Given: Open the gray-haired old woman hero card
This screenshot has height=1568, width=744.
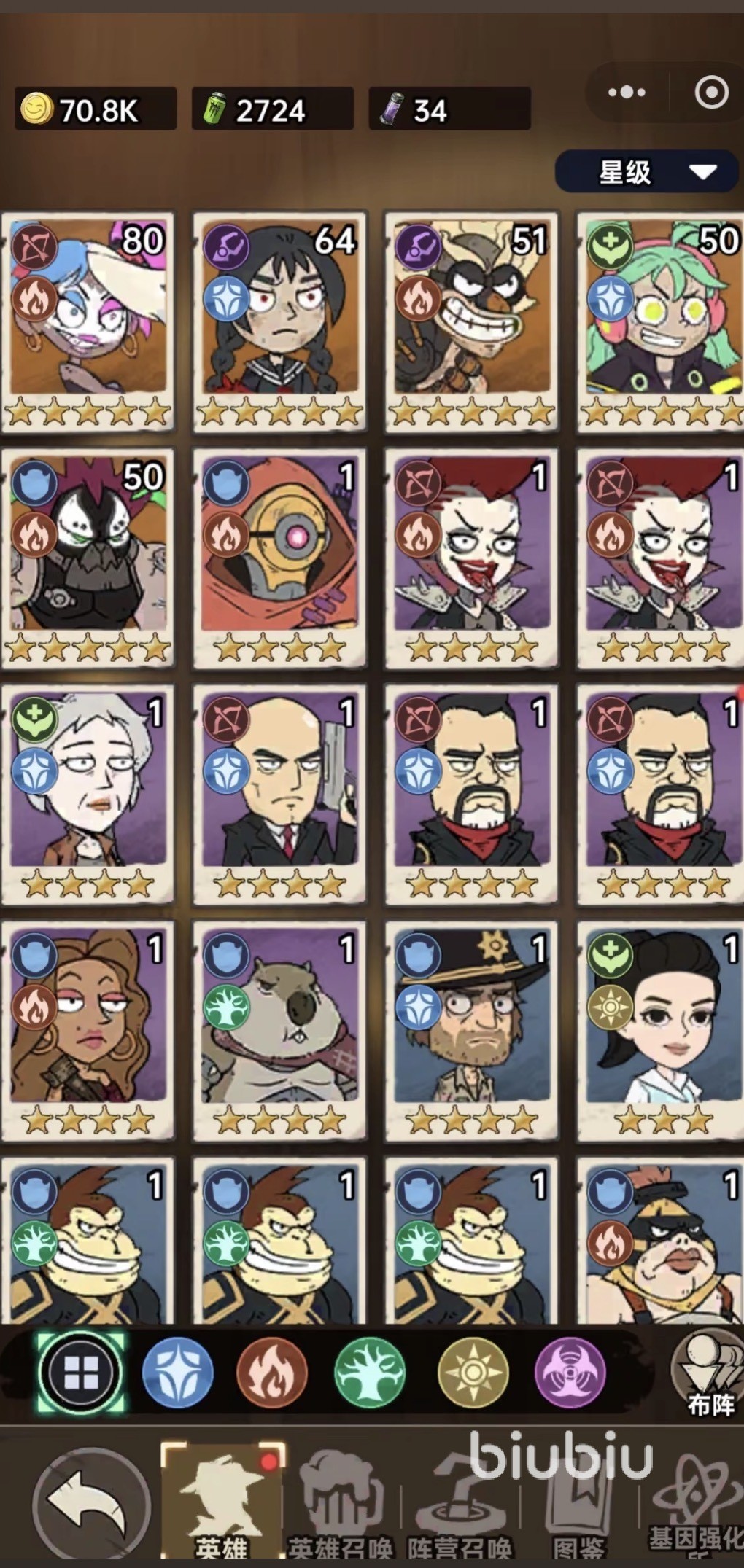Looking at the screenshot, I should coord(88,793).
